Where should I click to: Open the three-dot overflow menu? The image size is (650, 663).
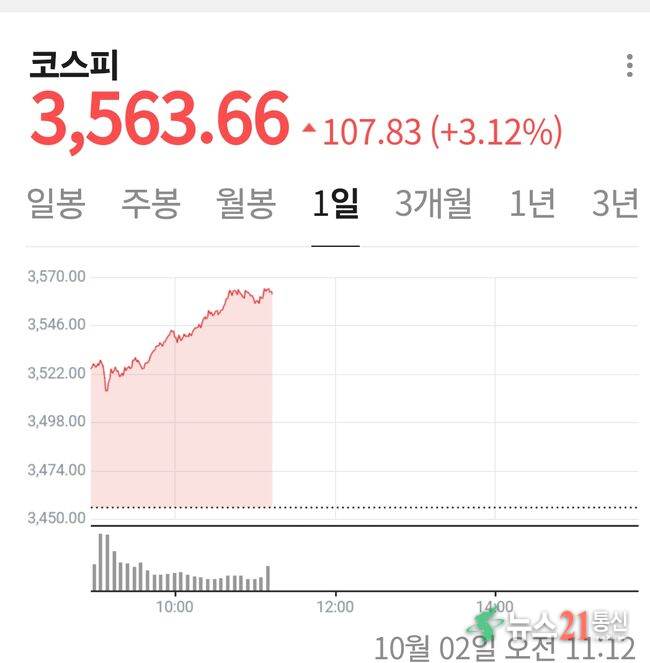coord(629,66)
